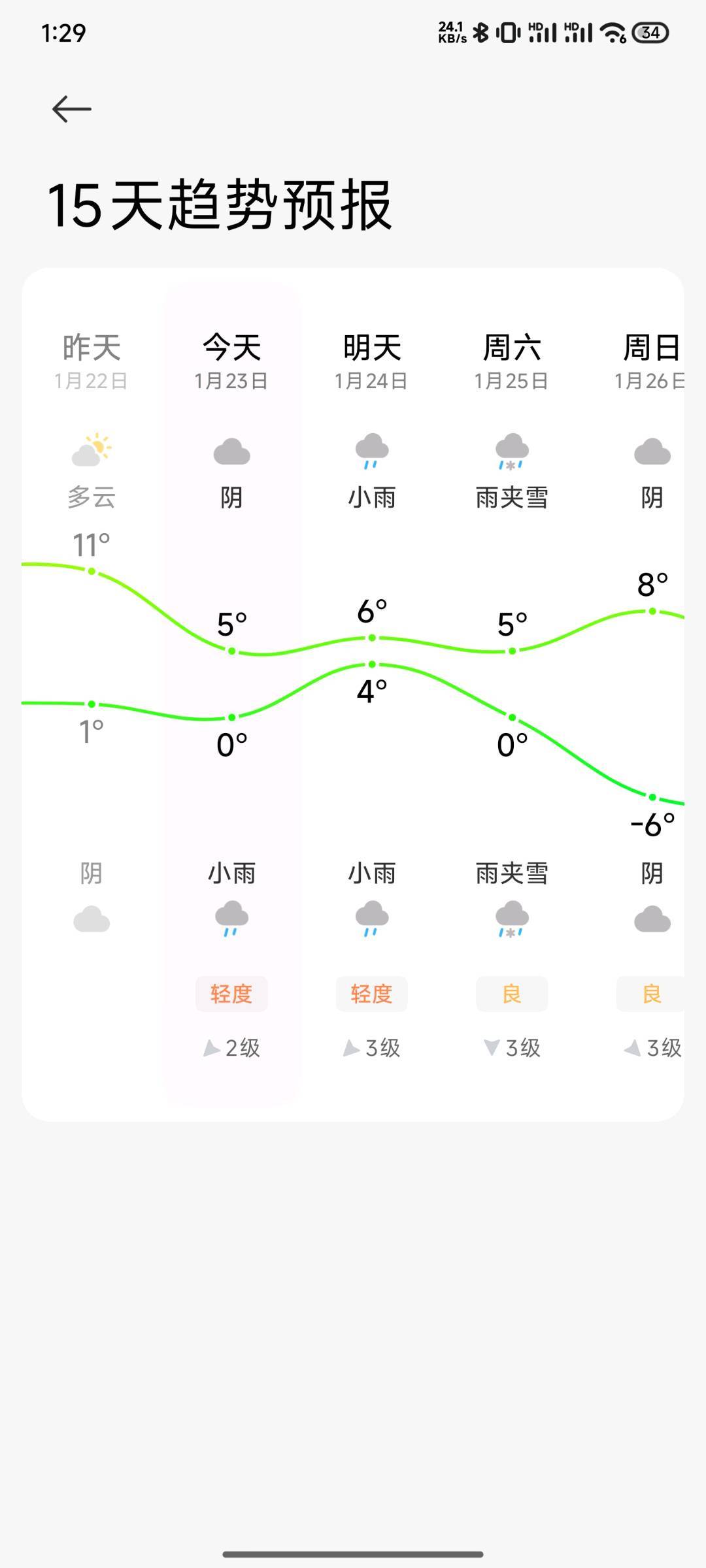Screen dimensions: 706x1568
Task: Select the 周六 1月25日 forecast column
Action: (512, 694)
